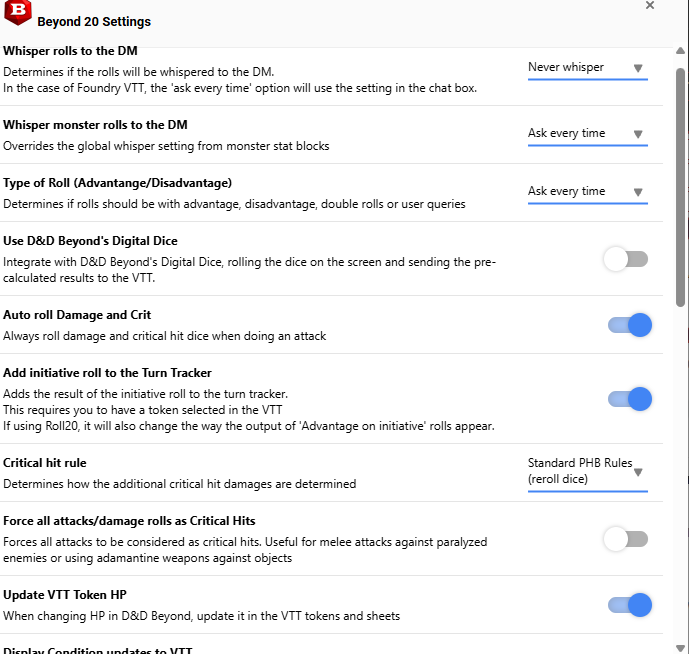
Task: Open the Critical hit rule dropdown
Action: (587, 472)
